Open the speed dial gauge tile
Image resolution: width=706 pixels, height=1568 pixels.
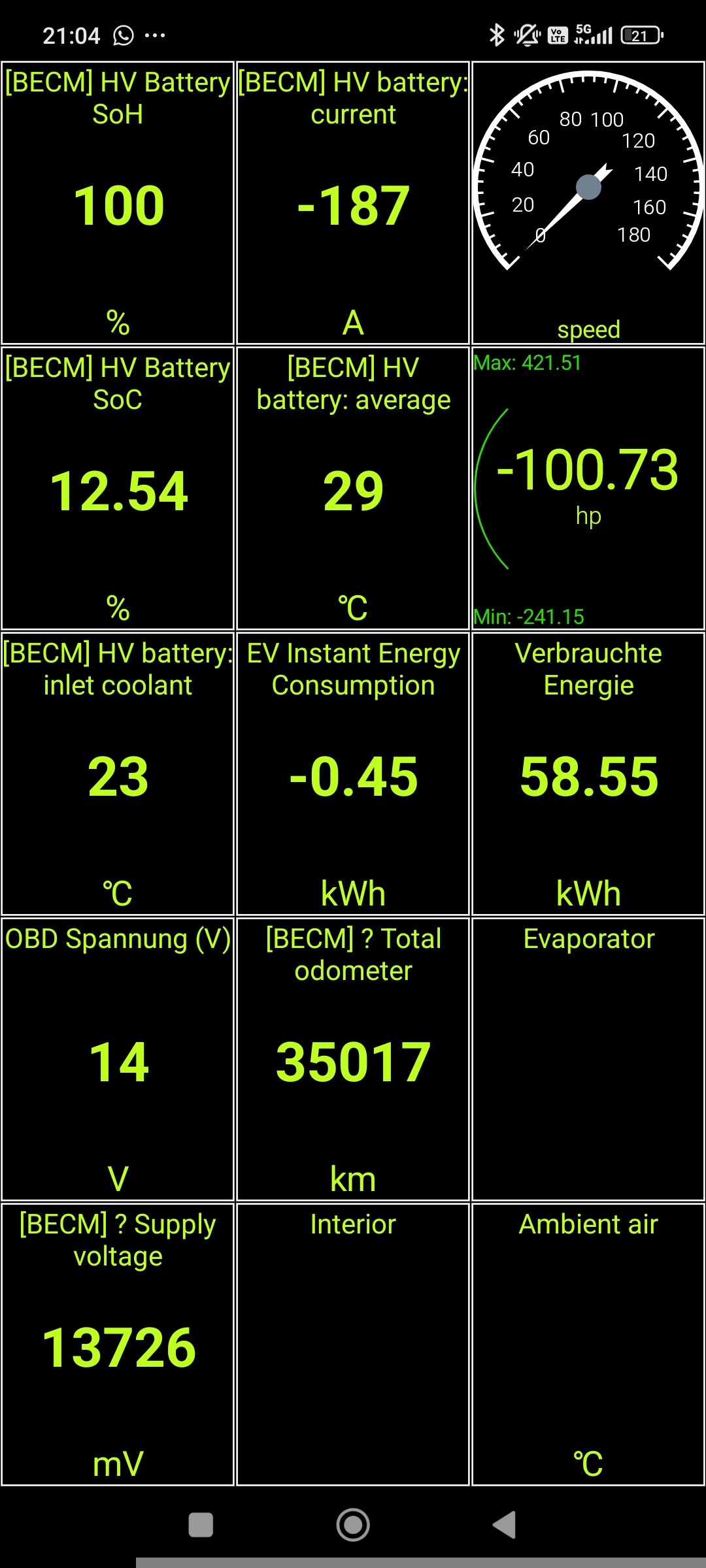point(588,203)
